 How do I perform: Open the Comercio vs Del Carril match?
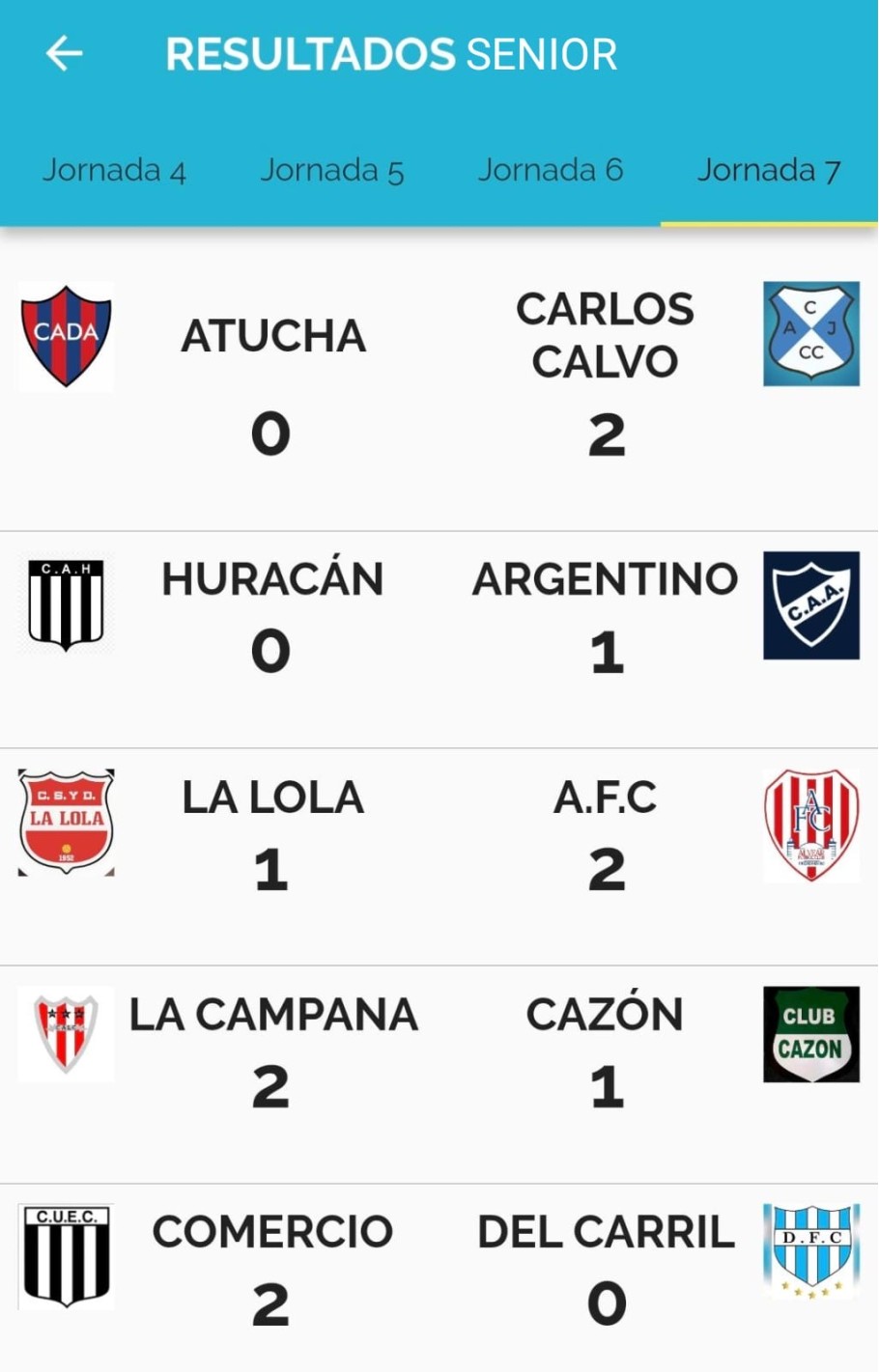click(x=439, y=1270)
